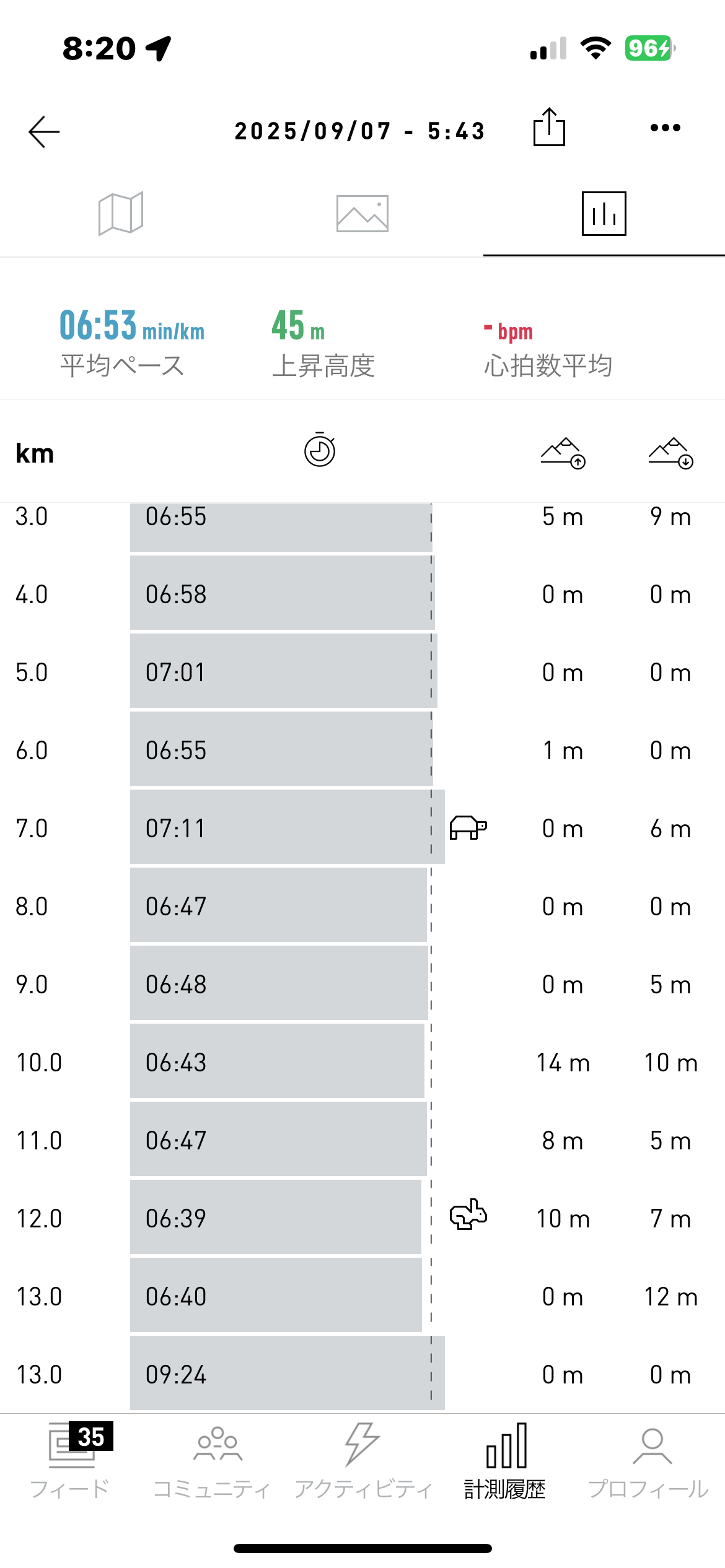Open the プロフィール tab
The width and height of the screenshot is (725, 1568).
coord(649,1463)
